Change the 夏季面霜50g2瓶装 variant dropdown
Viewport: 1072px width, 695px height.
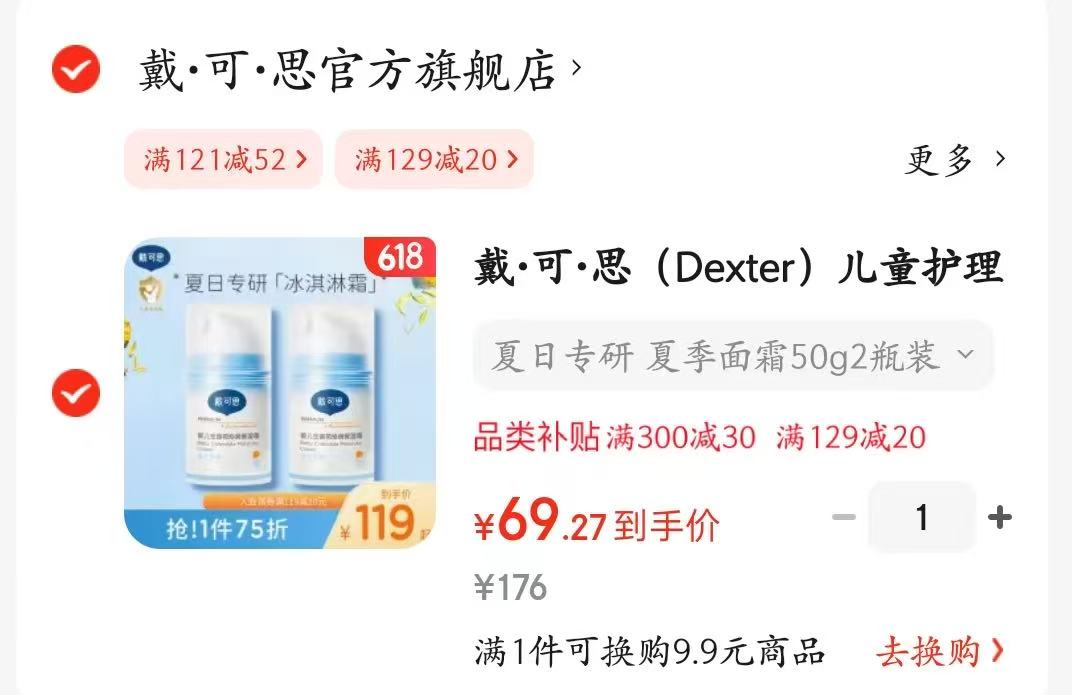pyautogui.click(x=733, y=356)
